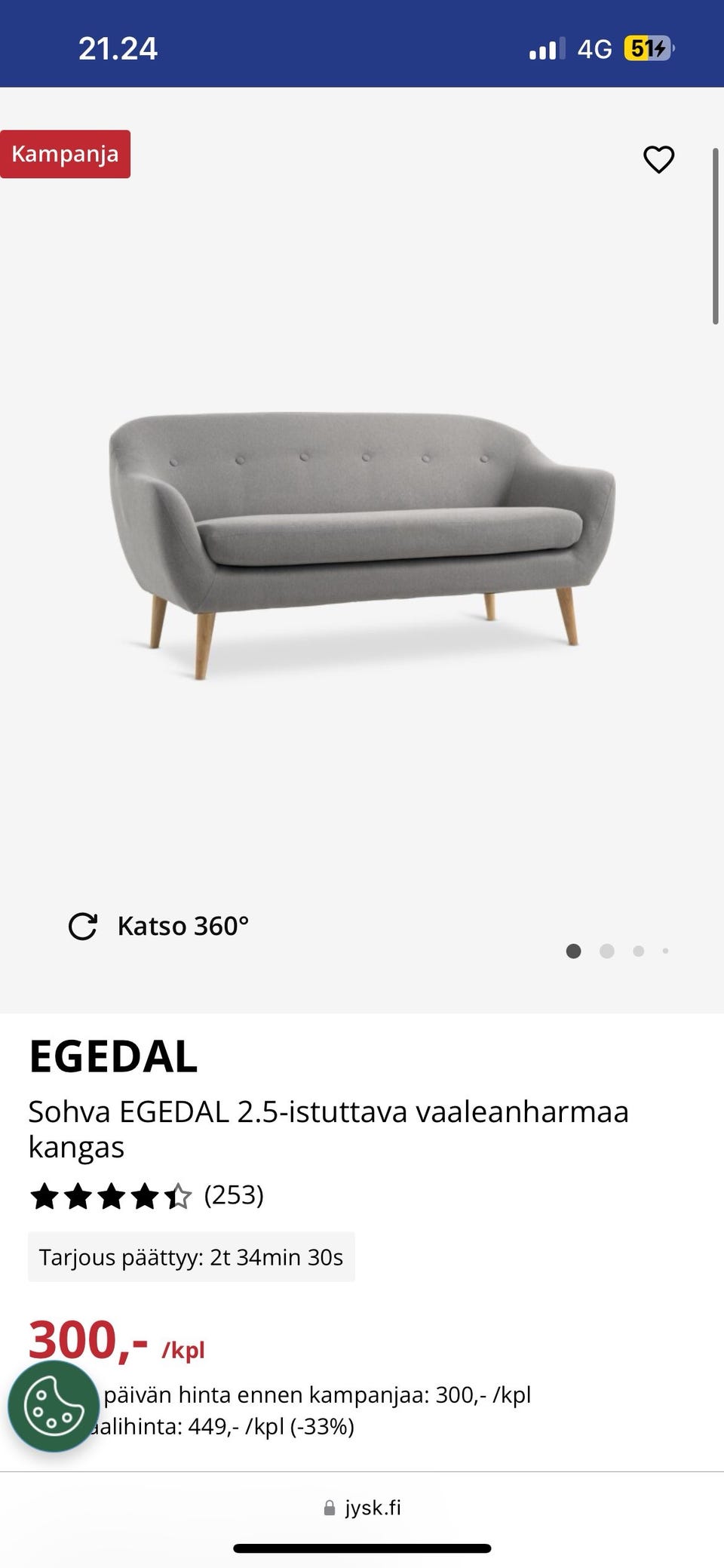
Task: Select the third image carousel dot
Action: tap(638, 952)
